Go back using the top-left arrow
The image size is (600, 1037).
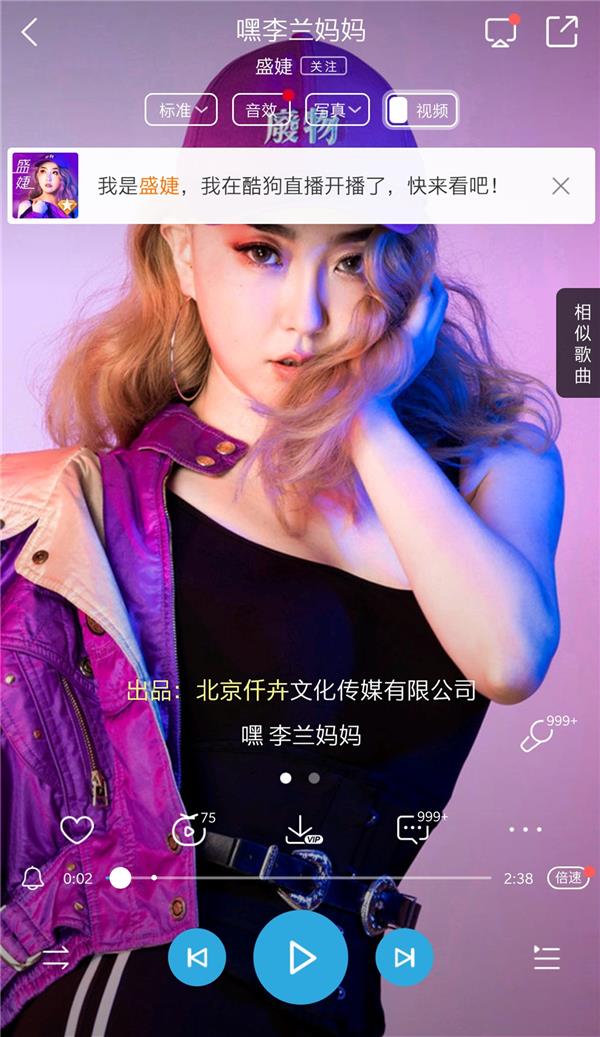(29, 32)
